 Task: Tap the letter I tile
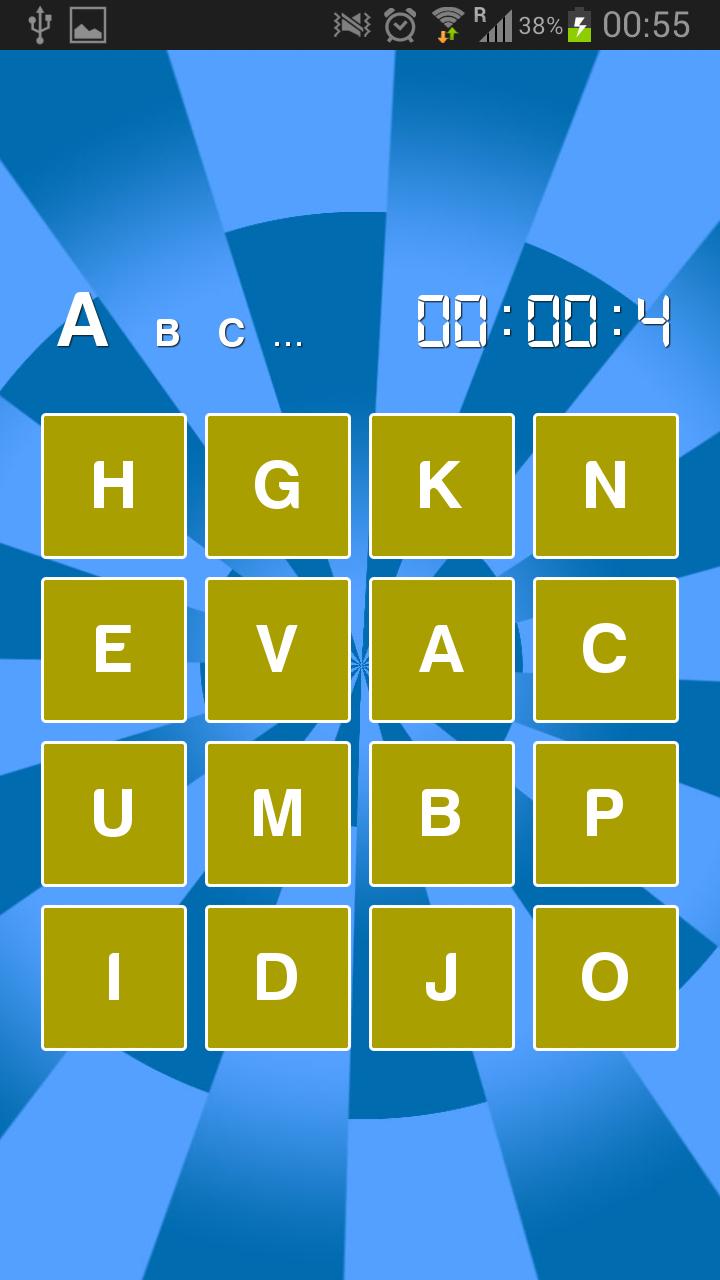coord(113,978)
